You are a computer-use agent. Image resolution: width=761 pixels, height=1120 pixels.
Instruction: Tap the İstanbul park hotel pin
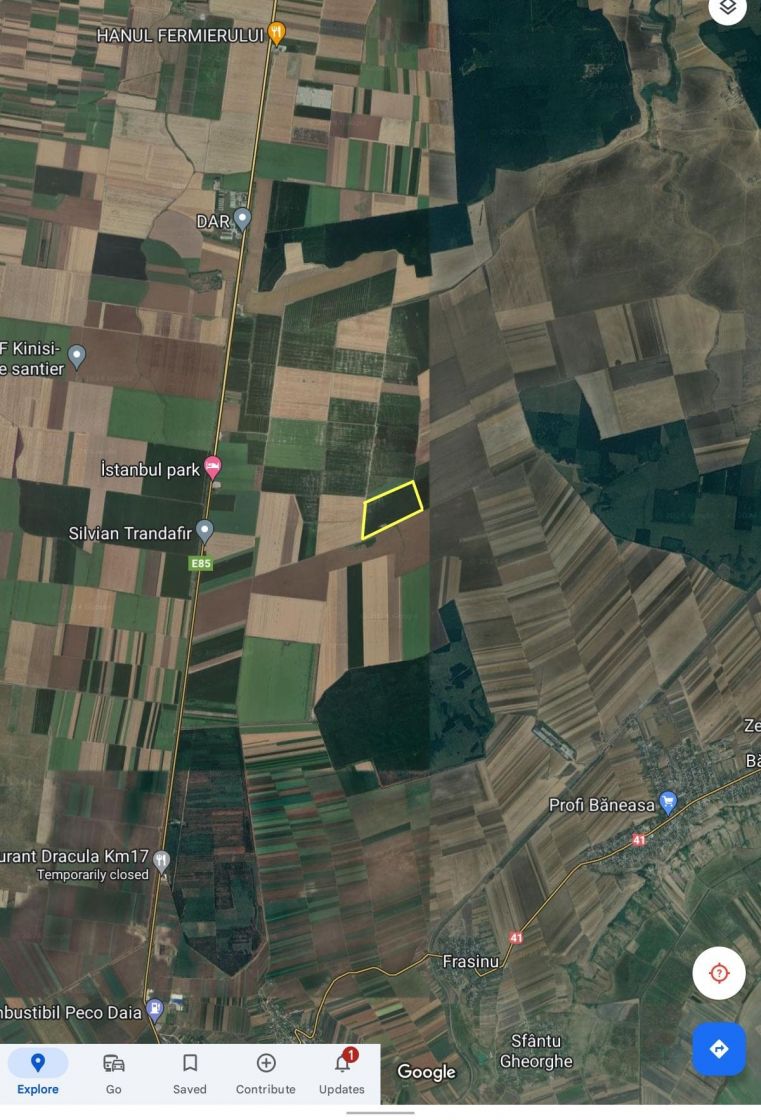pos(212,467)
